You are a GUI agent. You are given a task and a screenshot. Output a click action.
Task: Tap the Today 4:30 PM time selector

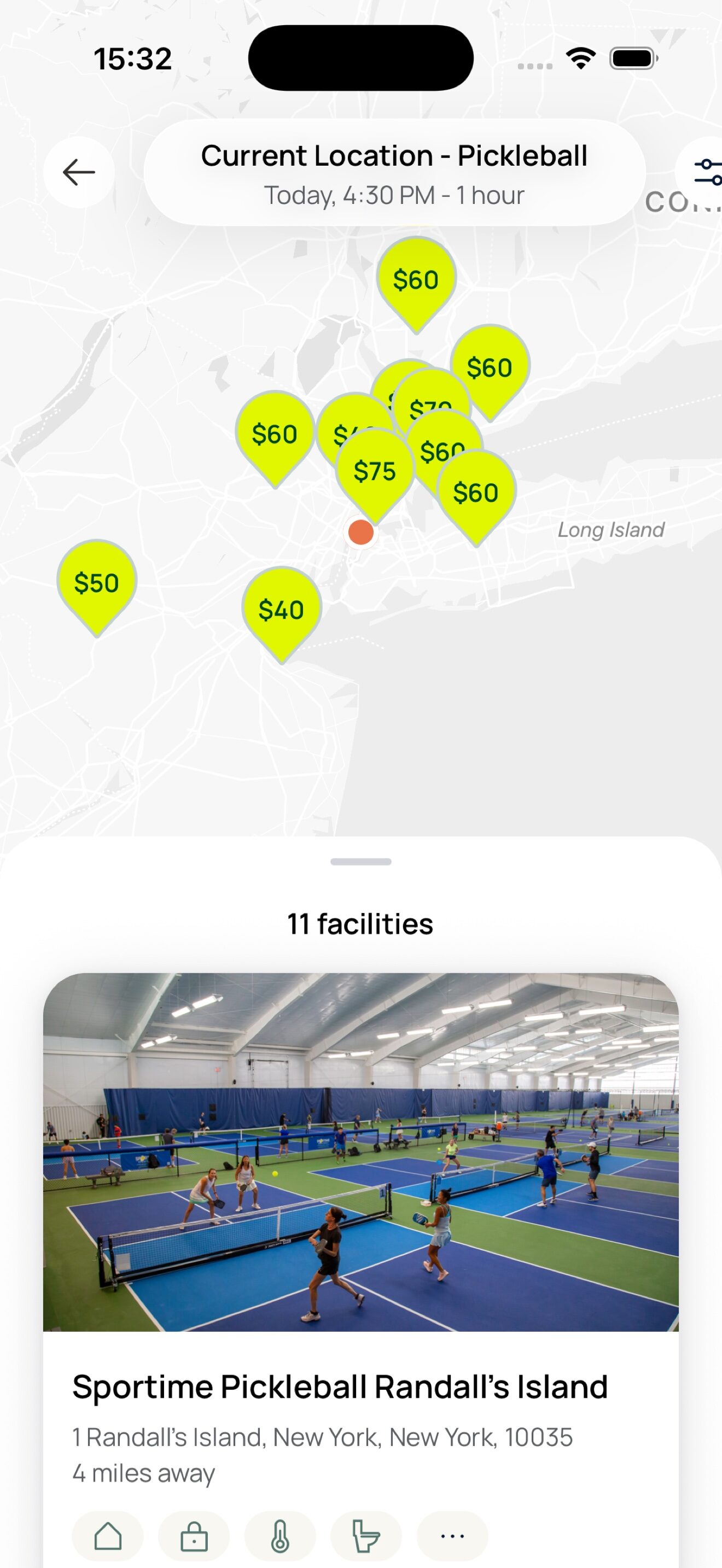pos(394,195)
